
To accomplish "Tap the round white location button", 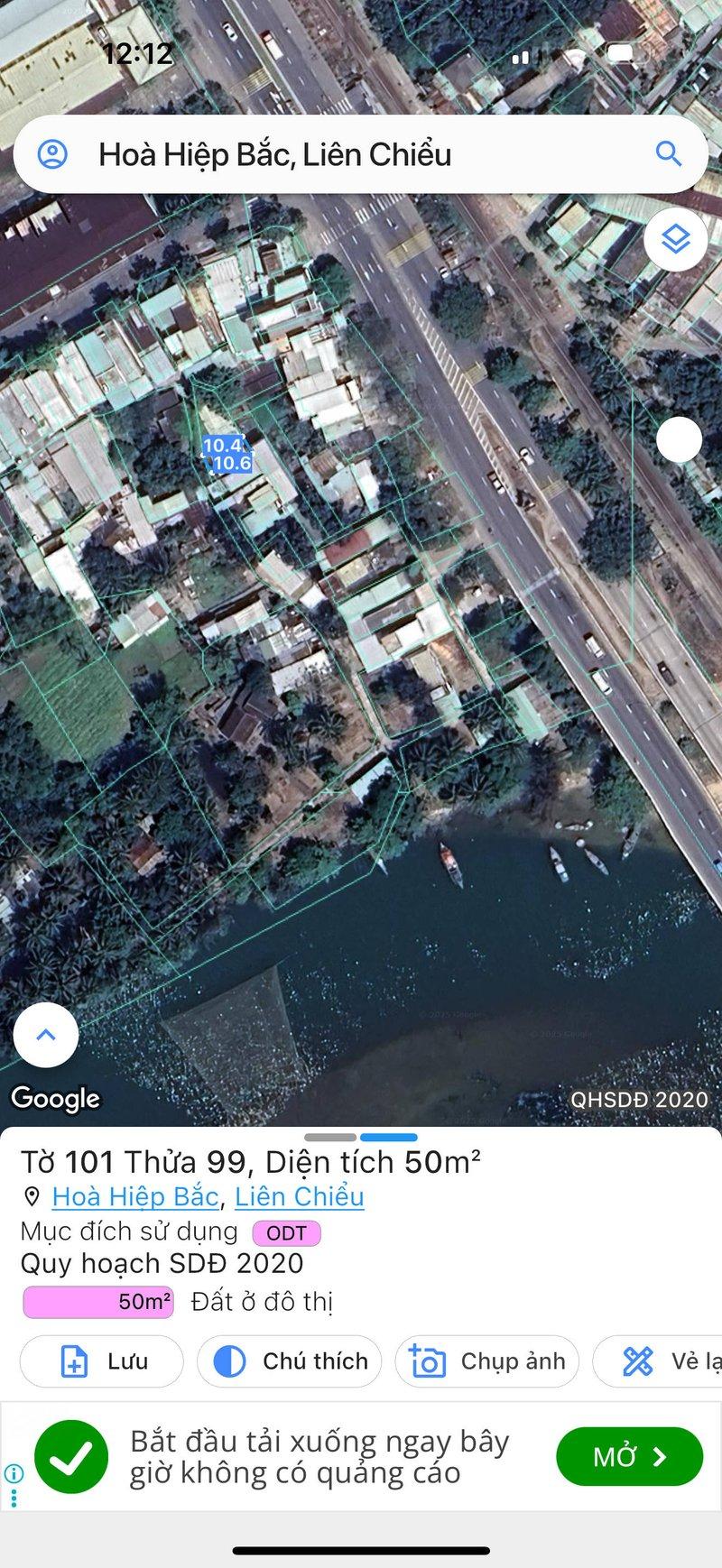I will tap(679, 440).
